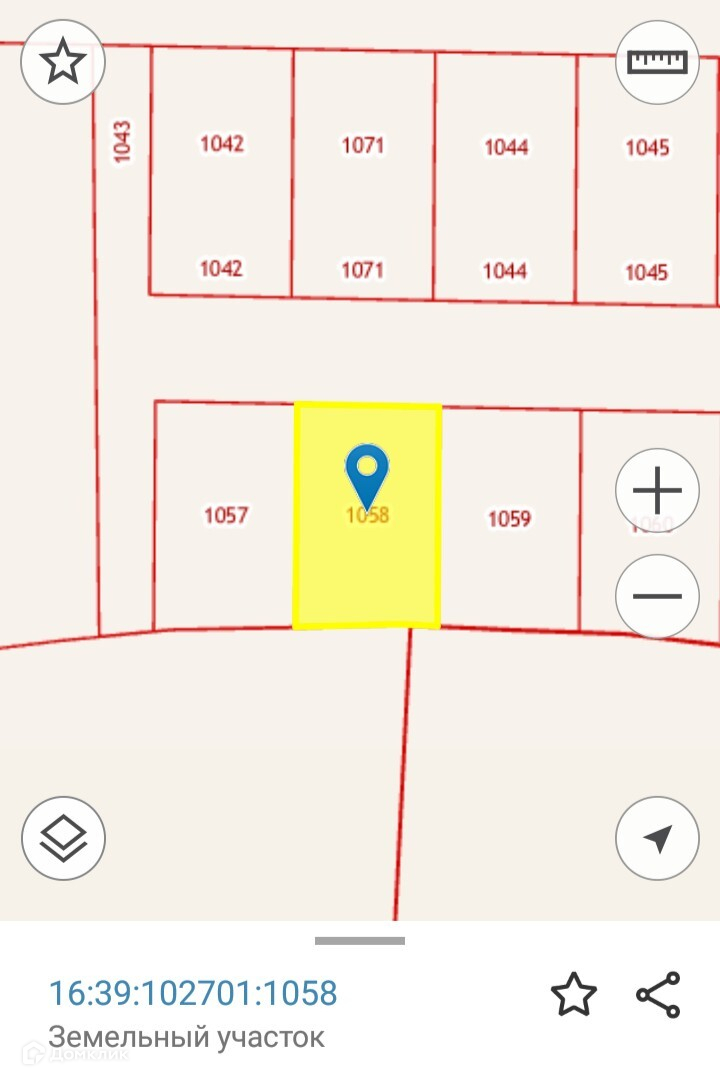Center map on my current location
The width and height of the screenshot is (720, 1080).
click(x=657, y=838)
